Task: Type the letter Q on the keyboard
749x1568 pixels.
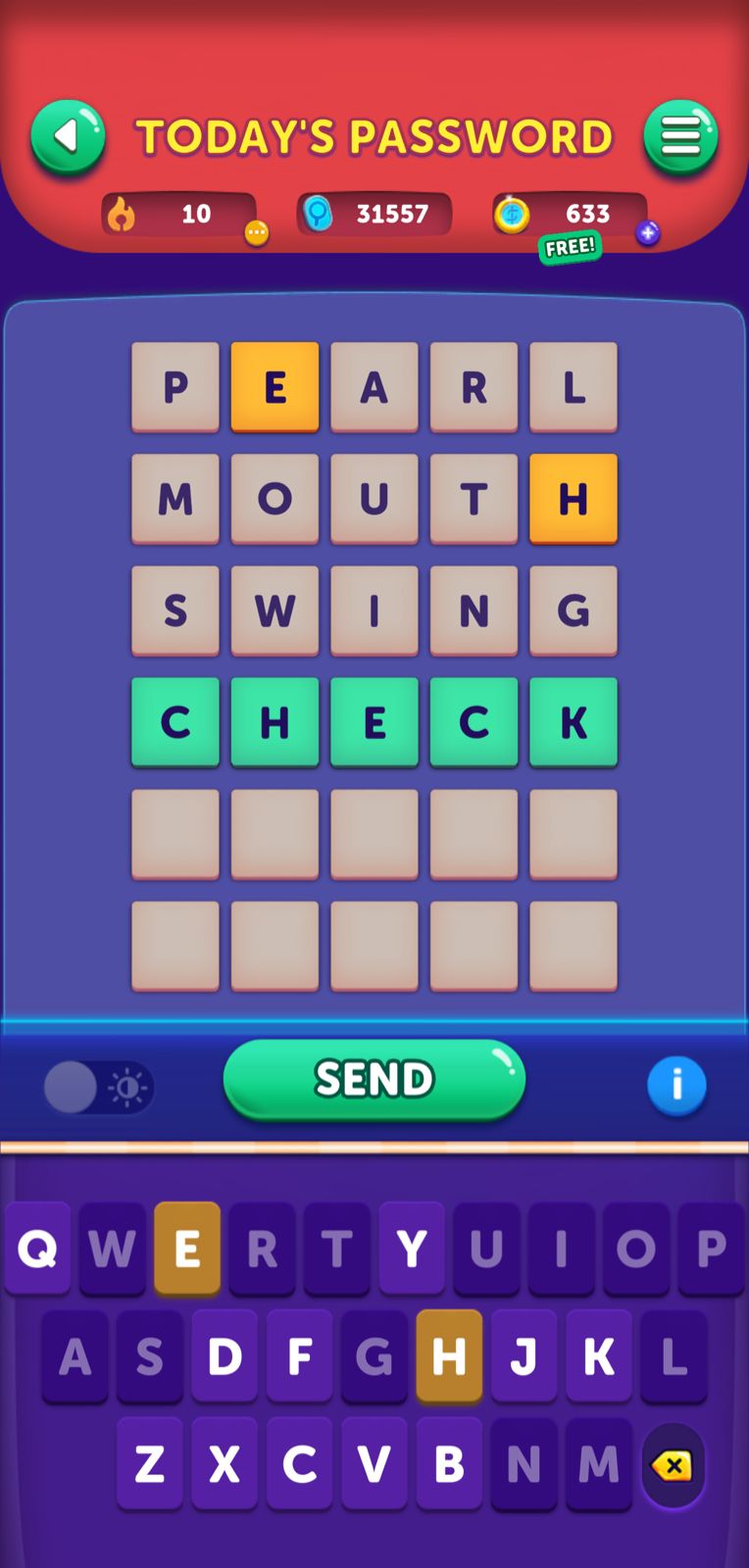Action: click(x=38, y=1249)
